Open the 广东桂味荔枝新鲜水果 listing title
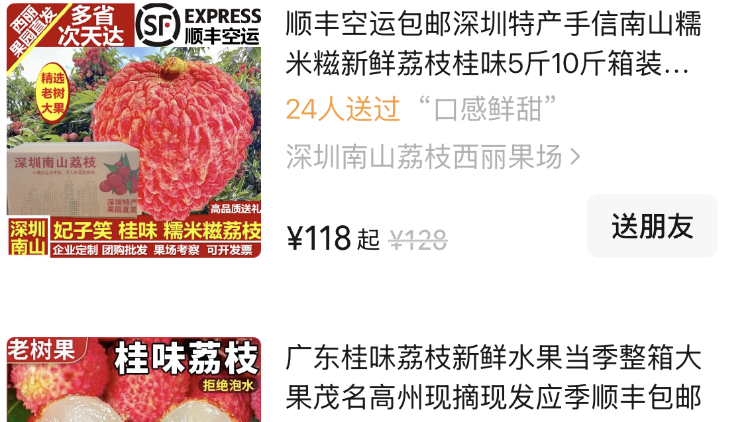This screenshot has height=422, width=750. [x=494, y=377]
